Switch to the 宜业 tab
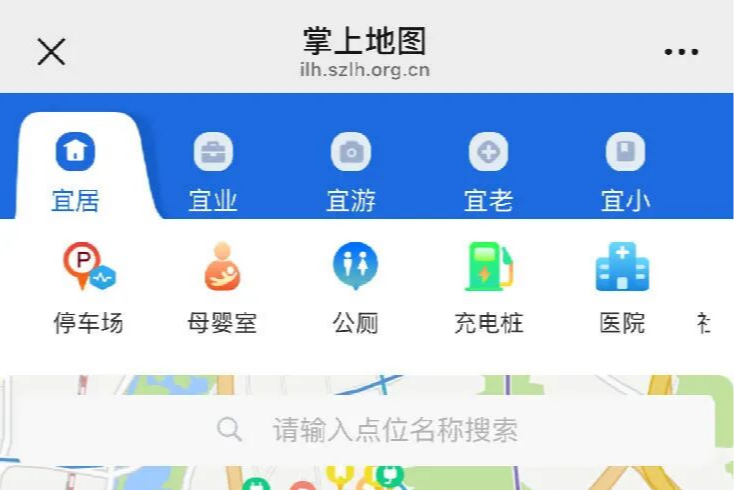This screenshot has height=490, width=735. point(213,172)
